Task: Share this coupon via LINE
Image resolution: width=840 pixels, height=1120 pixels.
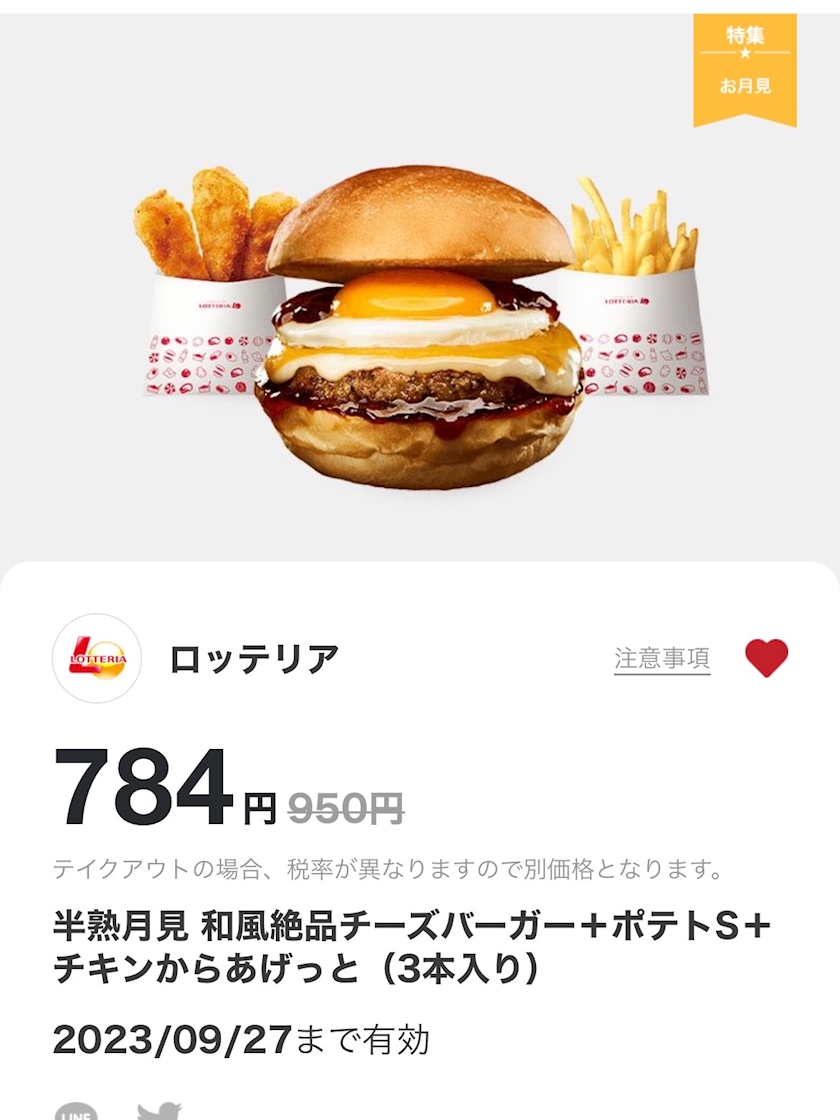Action: point(76,1112)
